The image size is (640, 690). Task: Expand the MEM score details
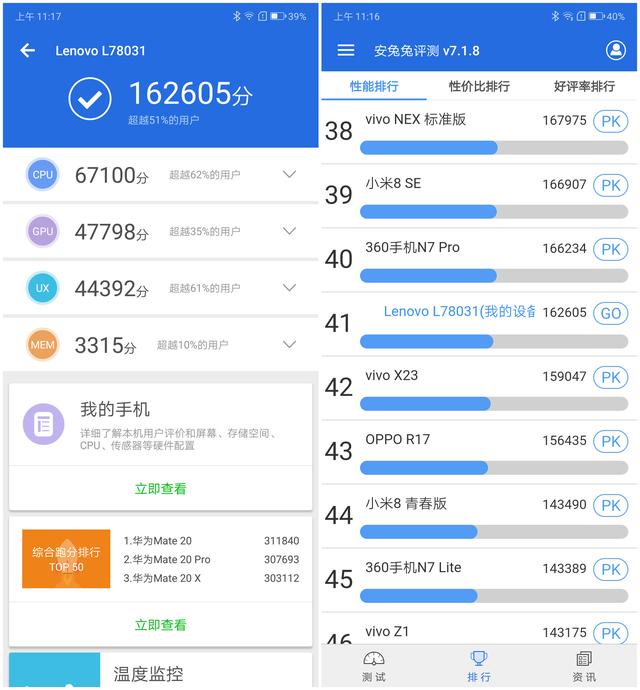tap(289, 345)
